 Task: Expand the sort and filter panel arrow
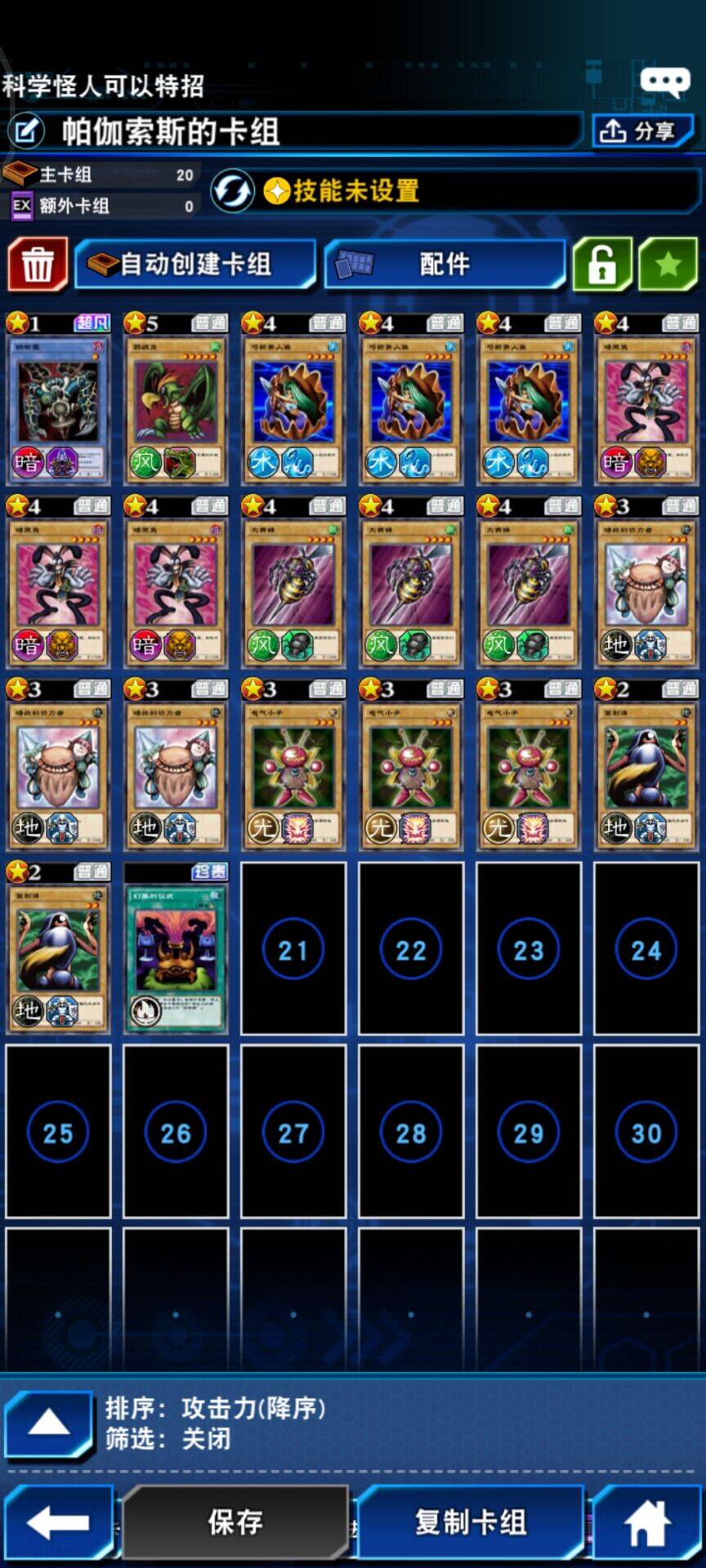[x=49, y=1425]
